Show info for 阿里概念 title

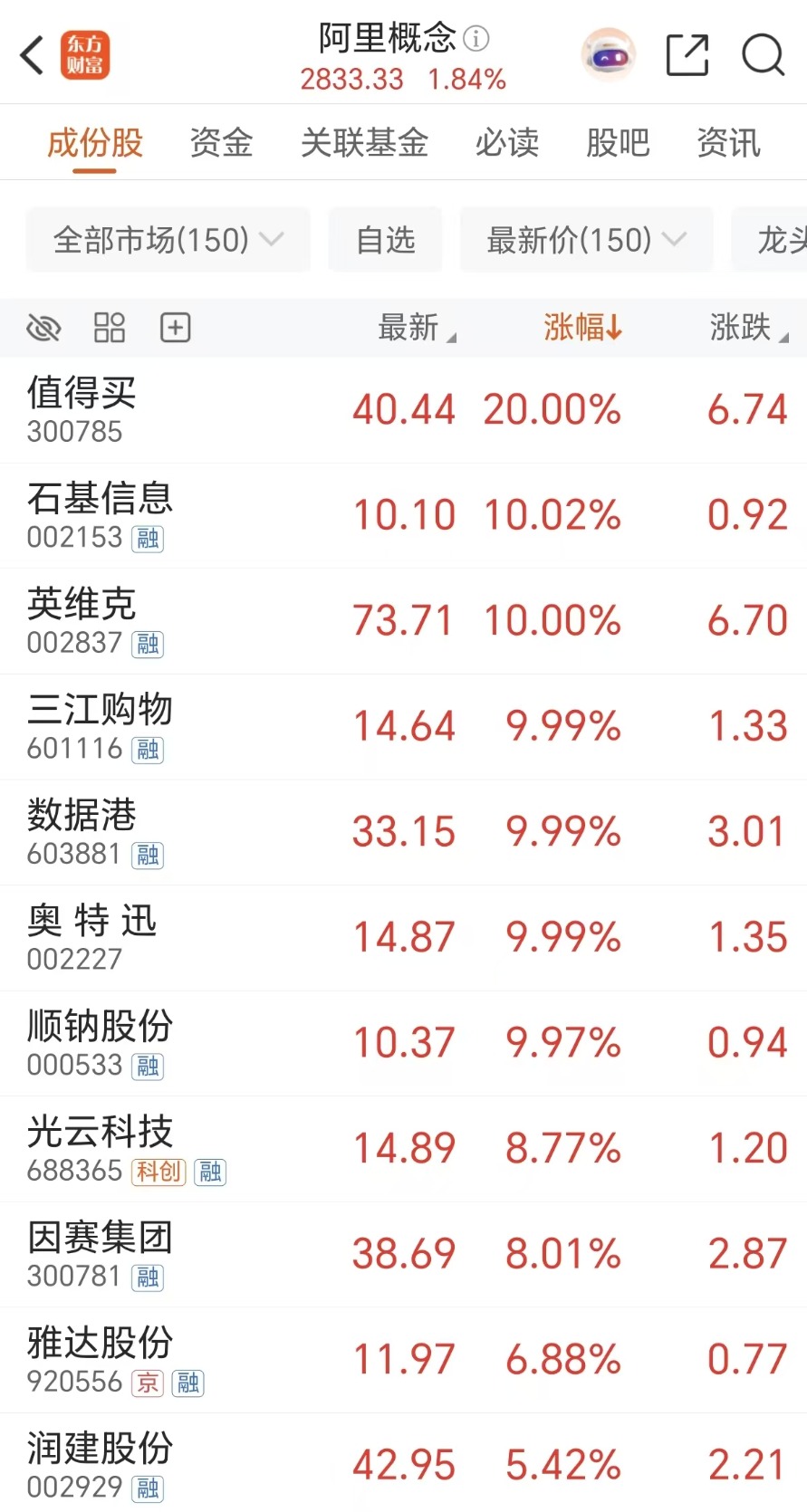(x=476, y=38)
